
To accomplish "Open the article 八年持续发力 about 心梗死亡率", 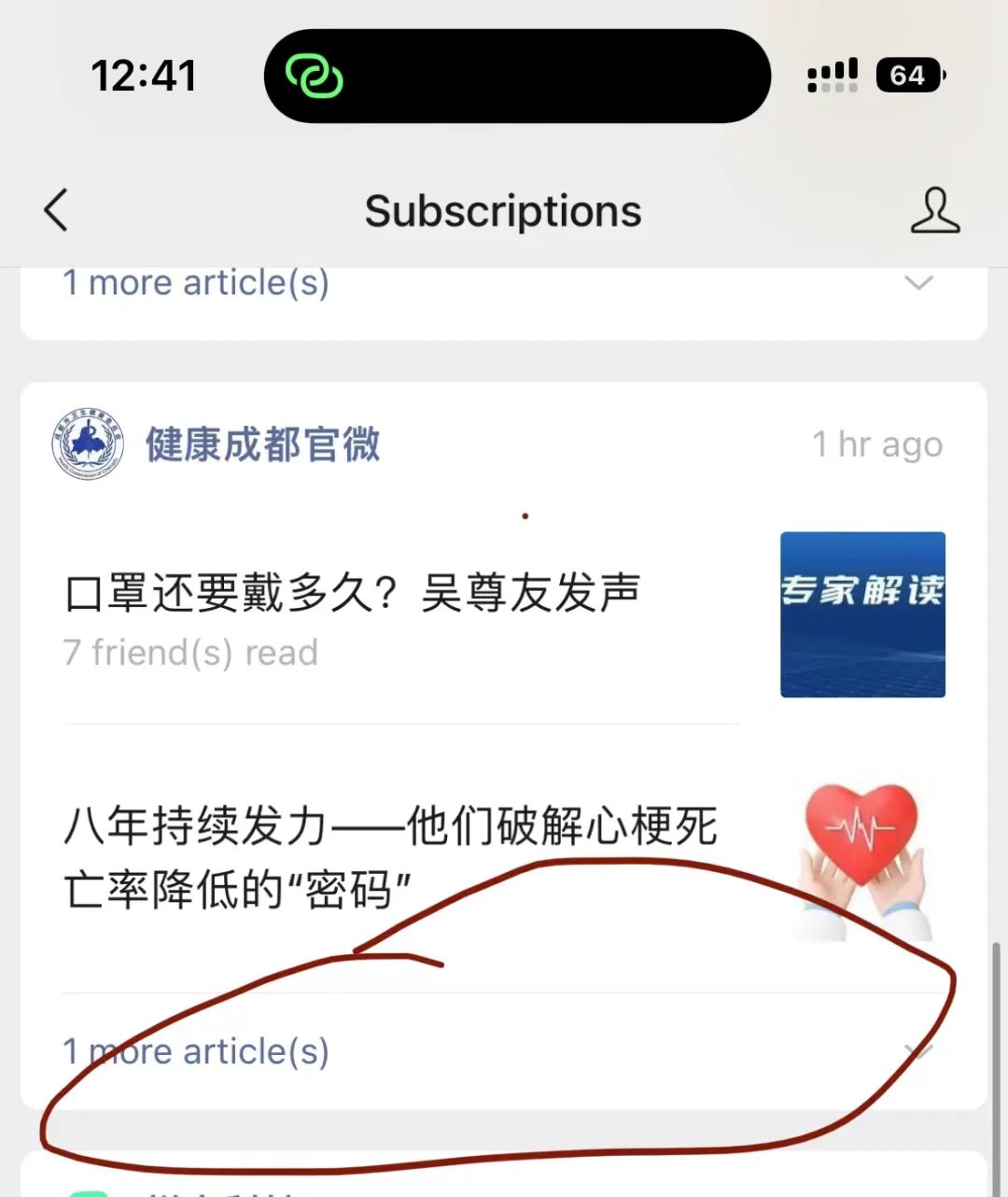I will pyautogui.click(x=390, y=857).
